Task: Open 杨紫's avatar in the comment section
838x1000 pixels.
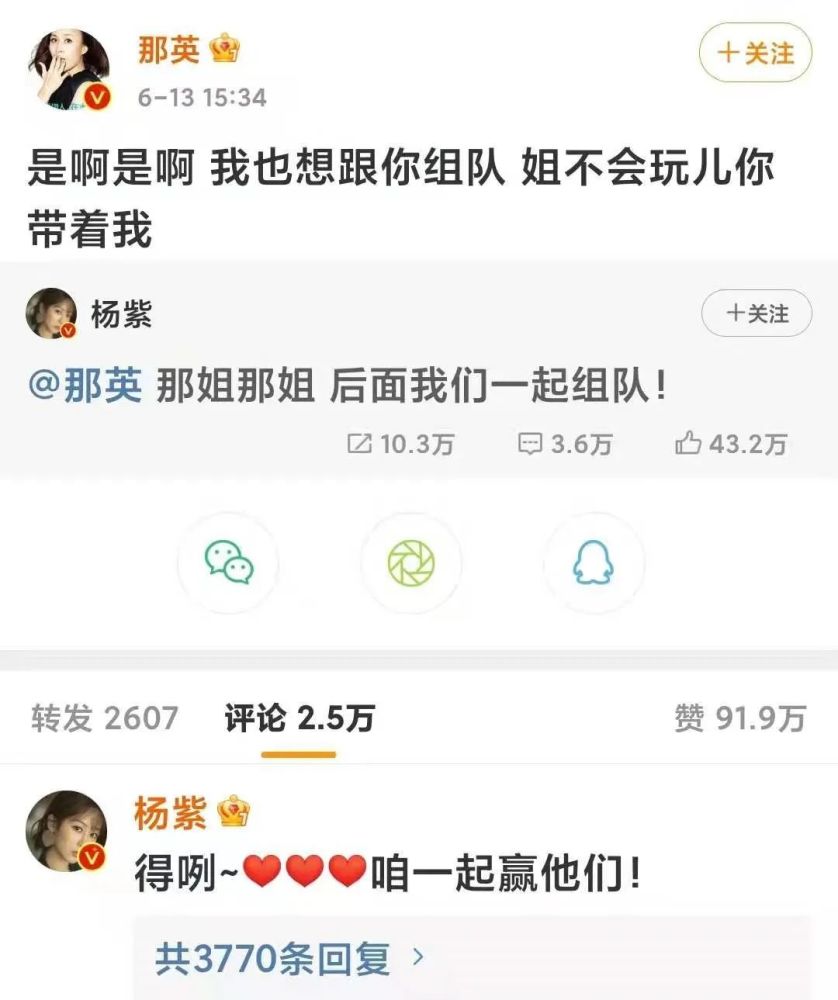Action: click(x=66, y=830)
